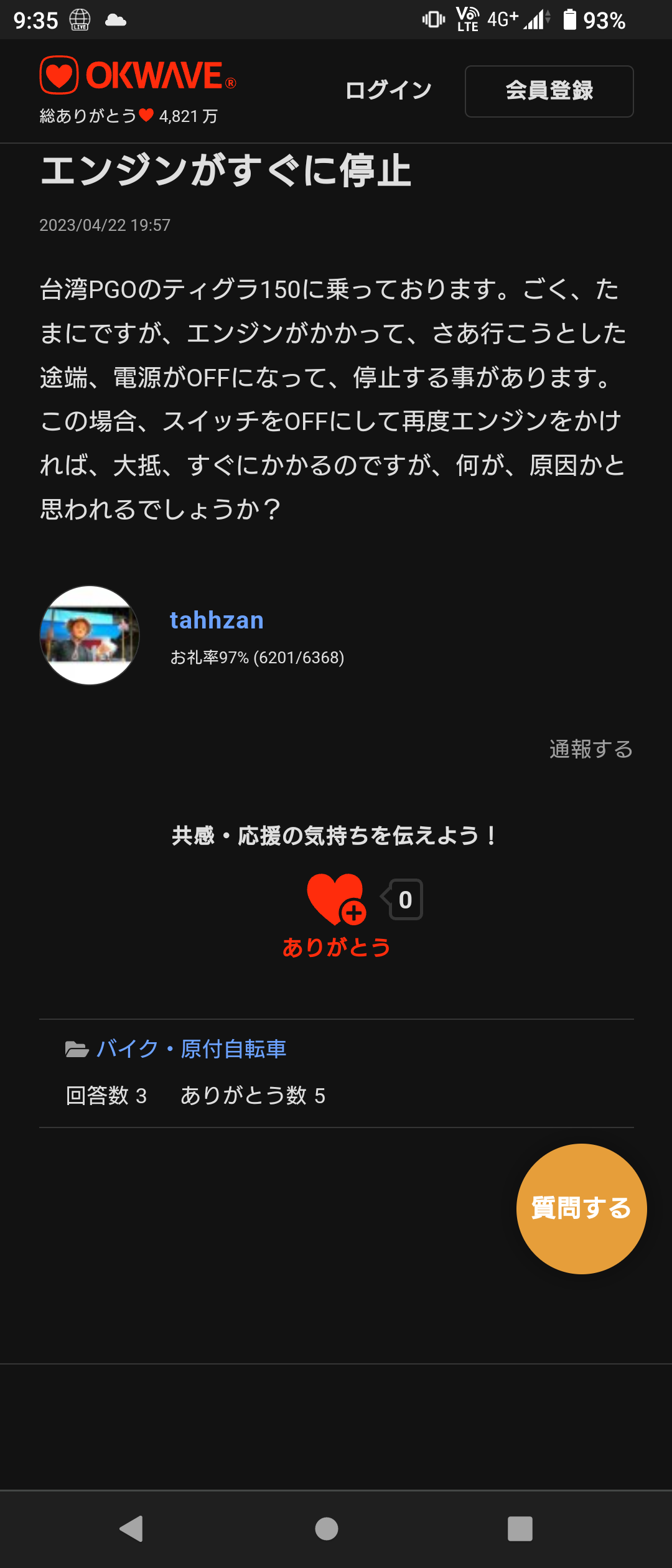This screenshot has width=672, height=1568.
Task: Go back using the system back button
Action: coord(132,1528)
